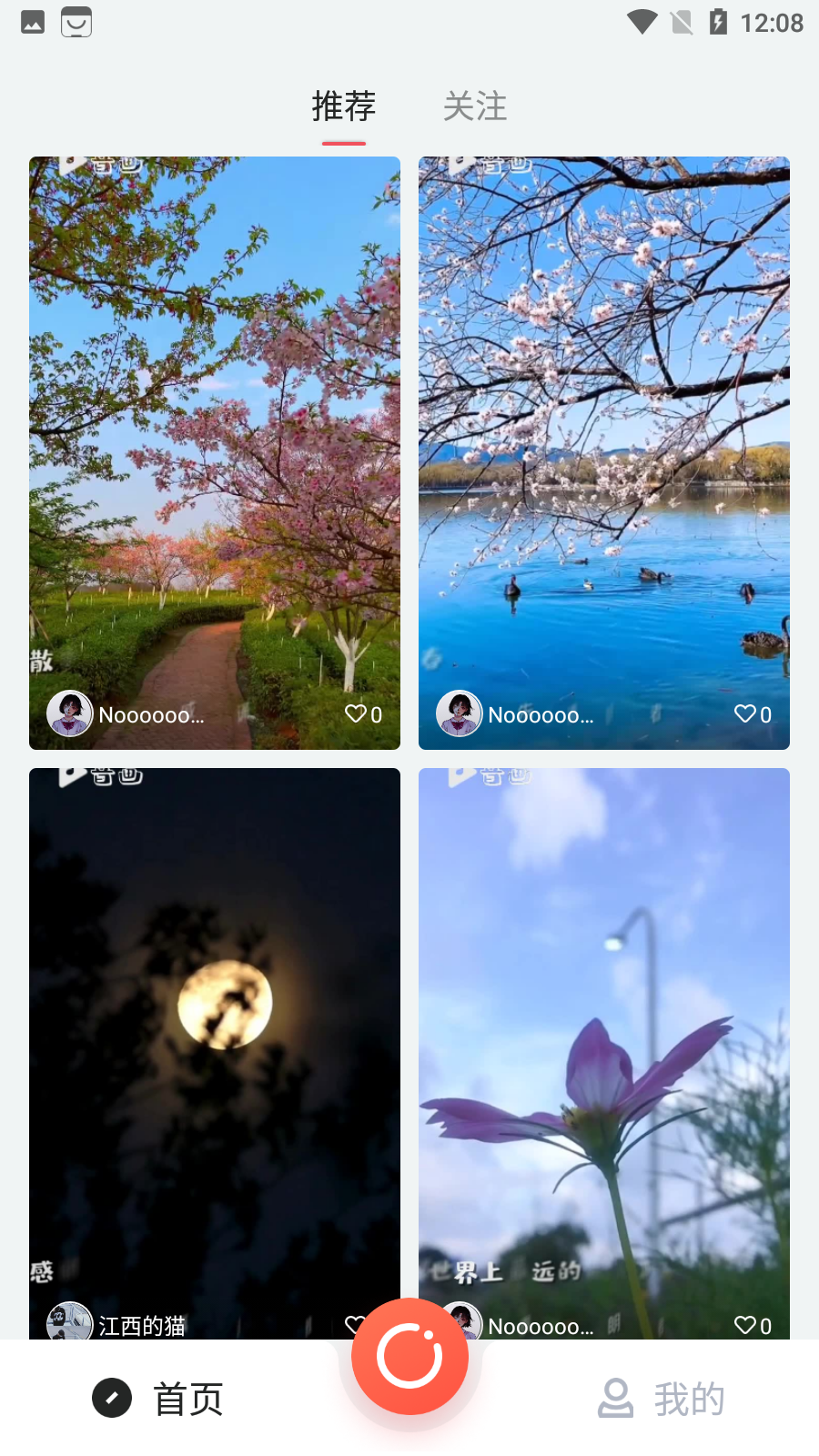Go to the 首页 tab

159,1399
